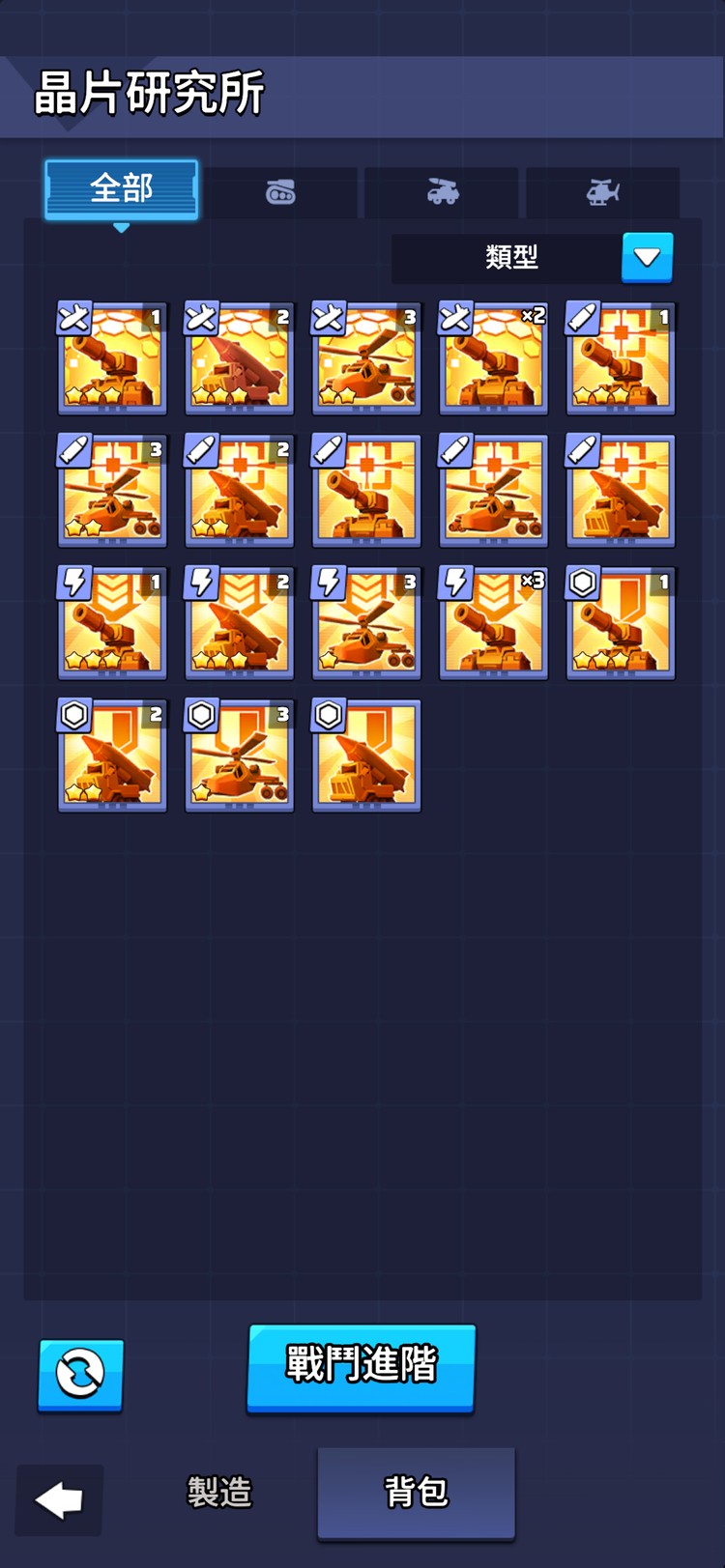Switch to the 製造 tab

(219, 1493)
